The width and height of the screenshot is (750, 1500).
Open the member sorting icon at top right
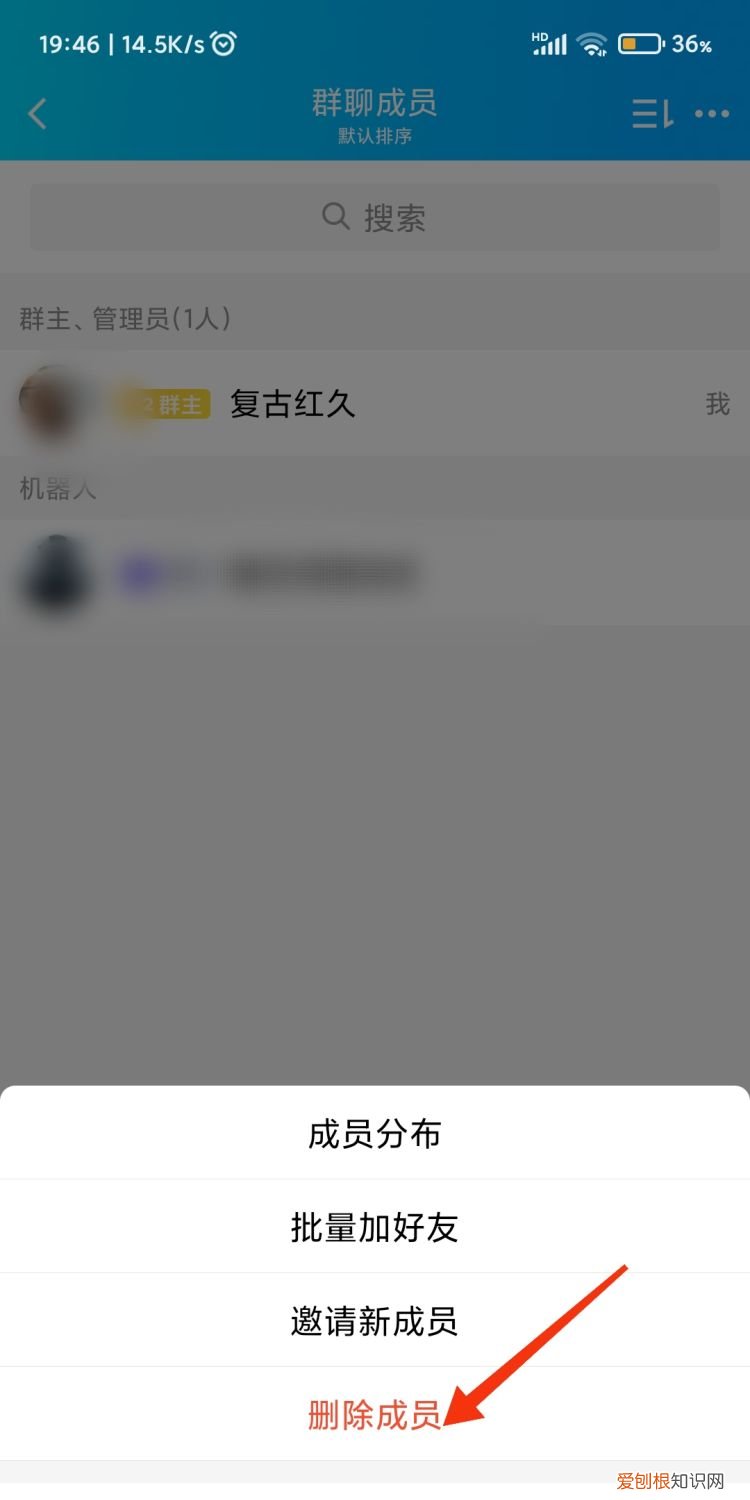tap(651, 114)
